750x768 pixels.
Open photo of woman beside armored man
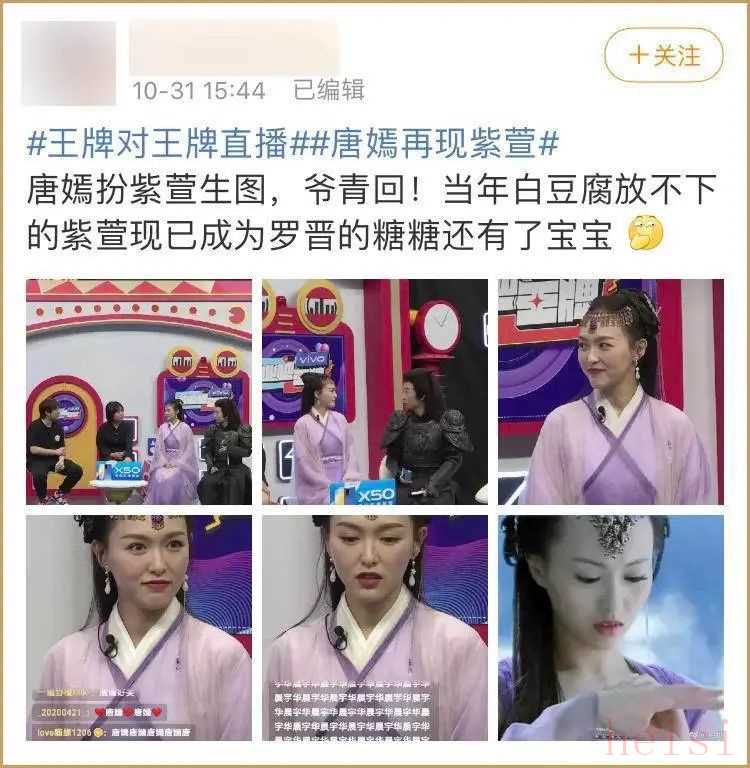tap(374, 391)
